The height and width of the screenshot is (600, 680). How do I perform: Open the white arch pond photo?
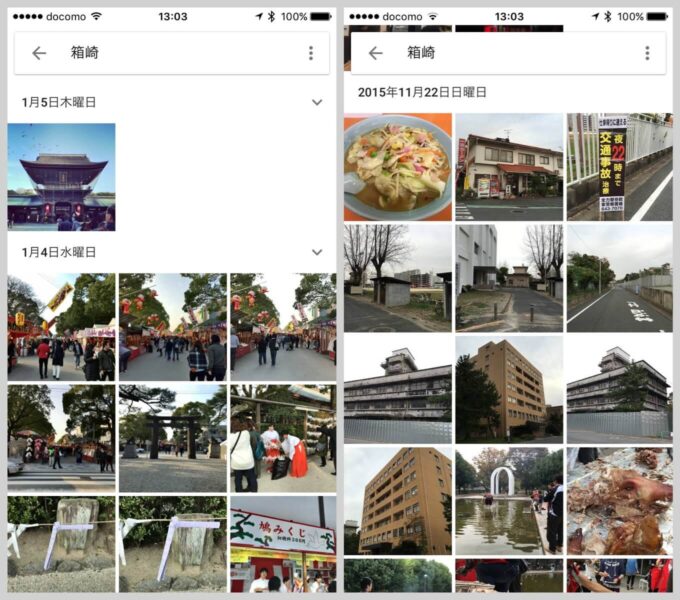click(x=509, y=500)
